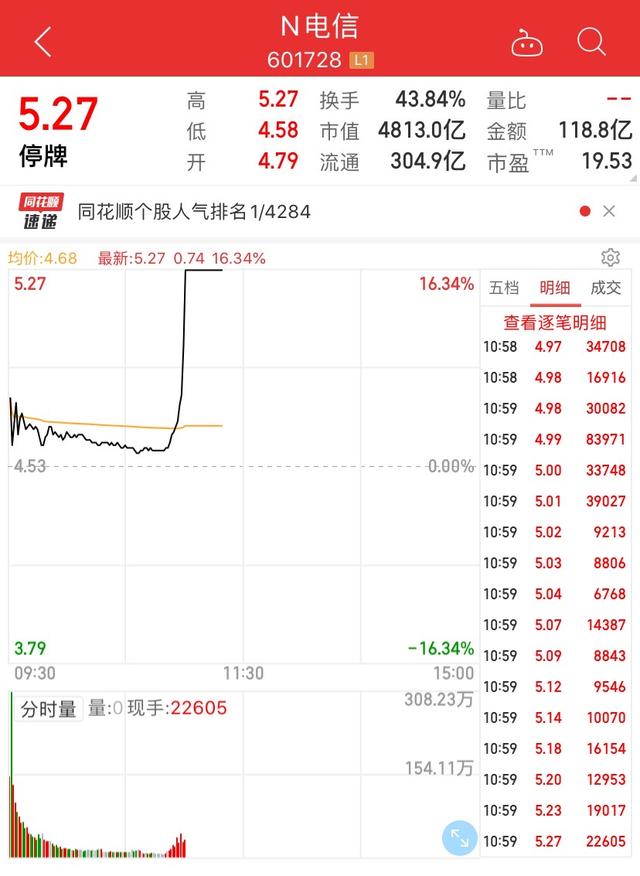Image resolution: width=640 pixels, height=876 pixels.
Task: Switch to the 成交 tab
Action: pyautogui.click(x=606, y=288)
